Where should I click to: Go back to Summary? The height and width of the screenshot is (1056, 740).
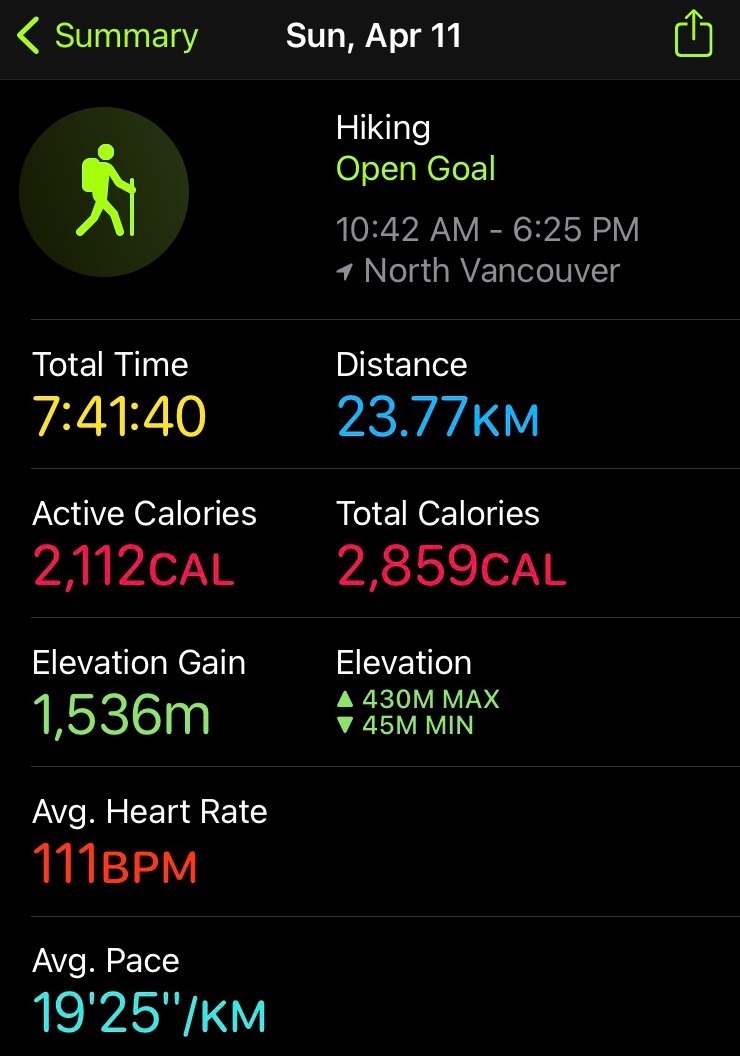click(108, 37)
